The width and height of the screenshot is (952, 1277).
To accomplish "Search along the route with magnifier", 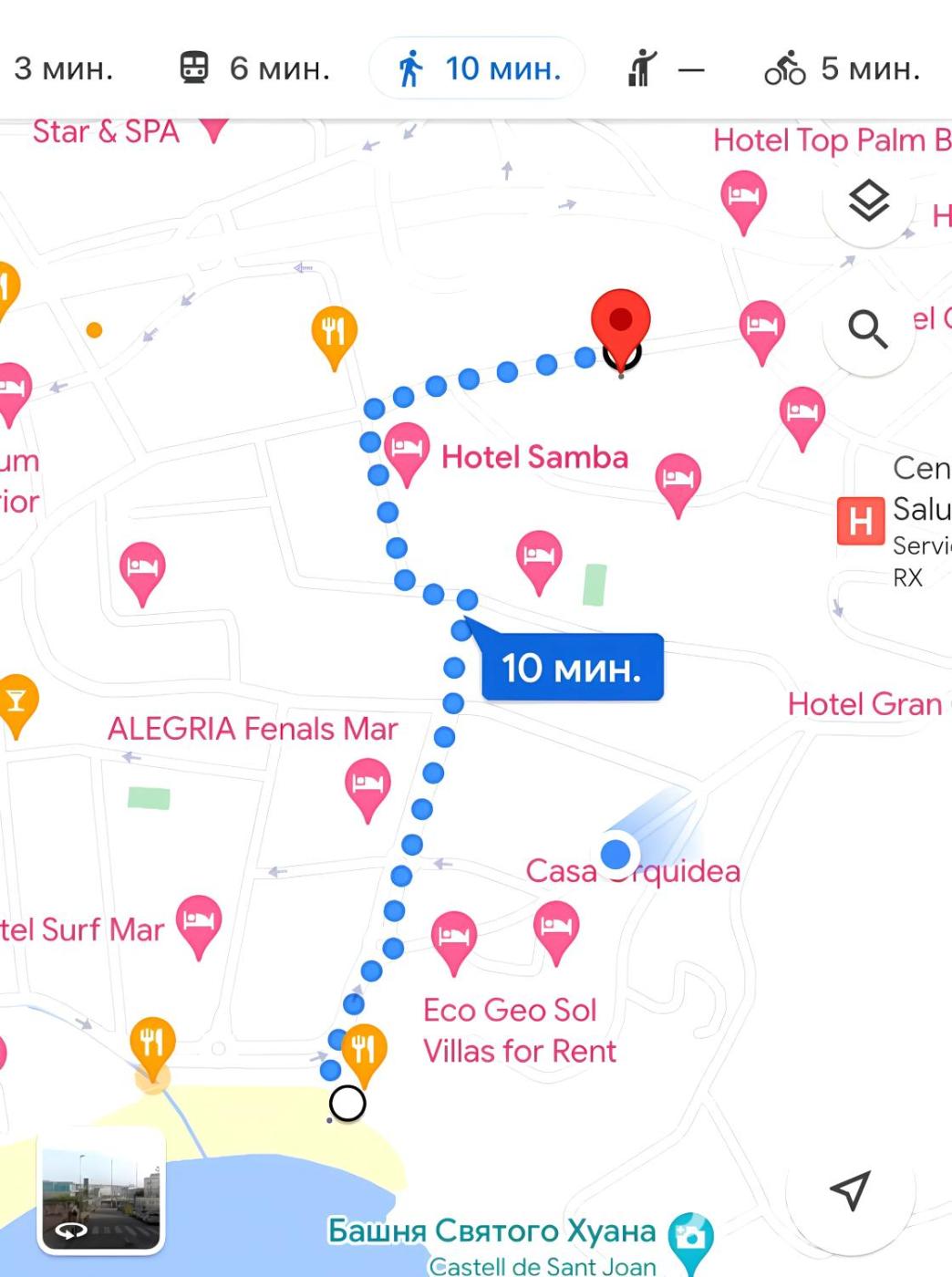I will pyautogui.click(x=868, y=329).
